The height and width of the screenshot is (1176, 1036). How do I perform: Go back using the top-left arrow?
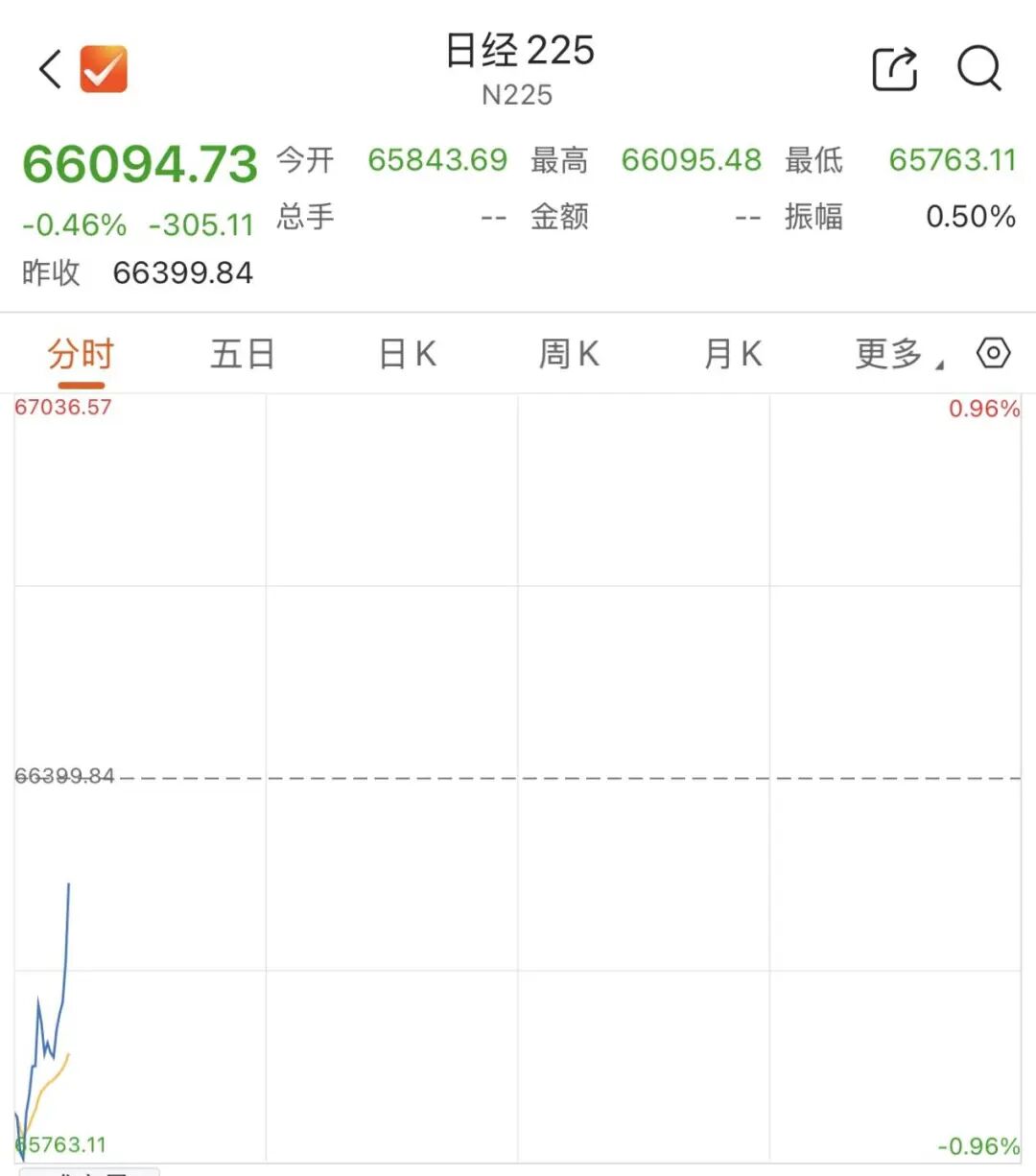(50, 69)
